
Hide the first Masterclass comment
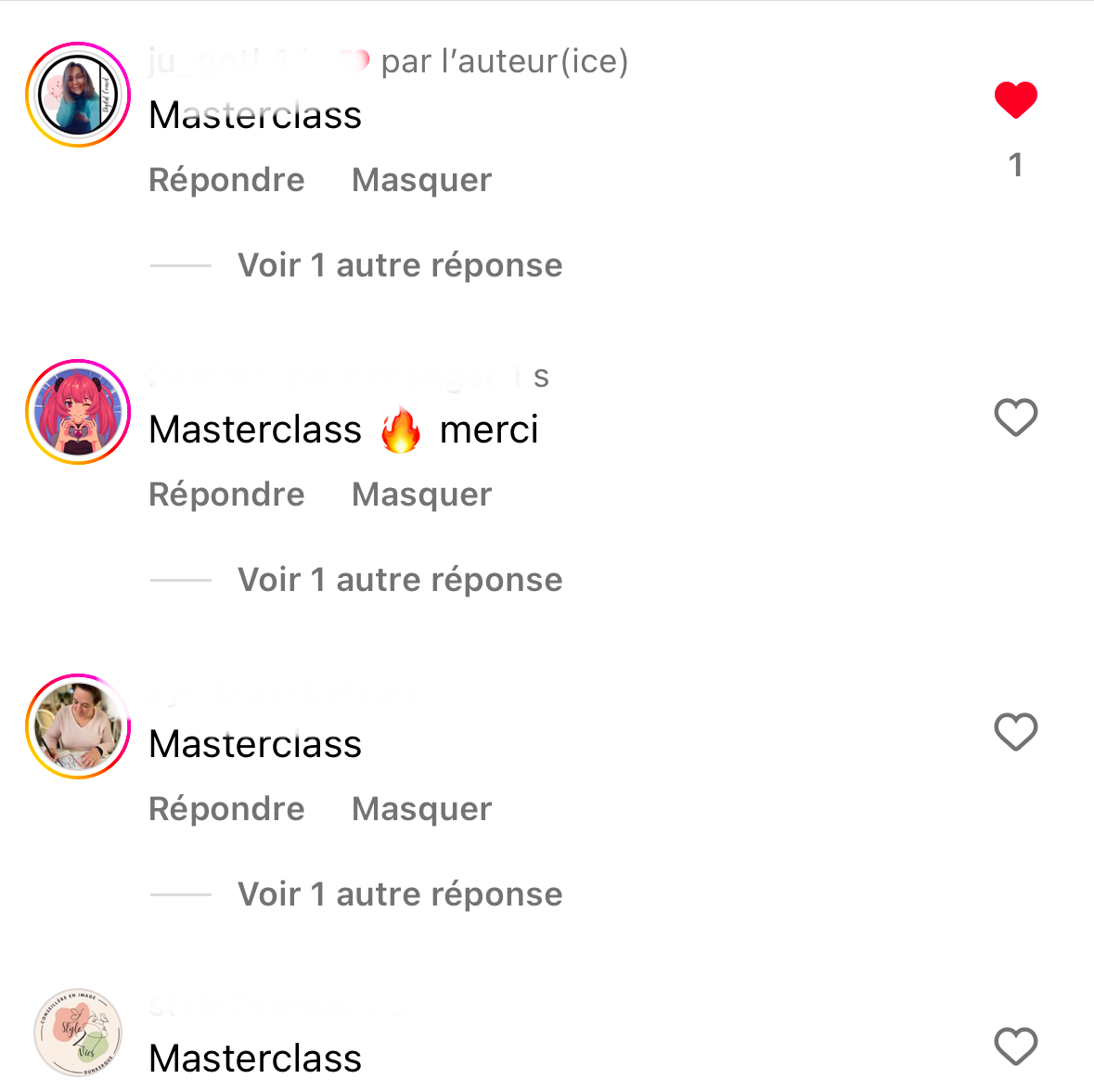(x=421, y=180)
